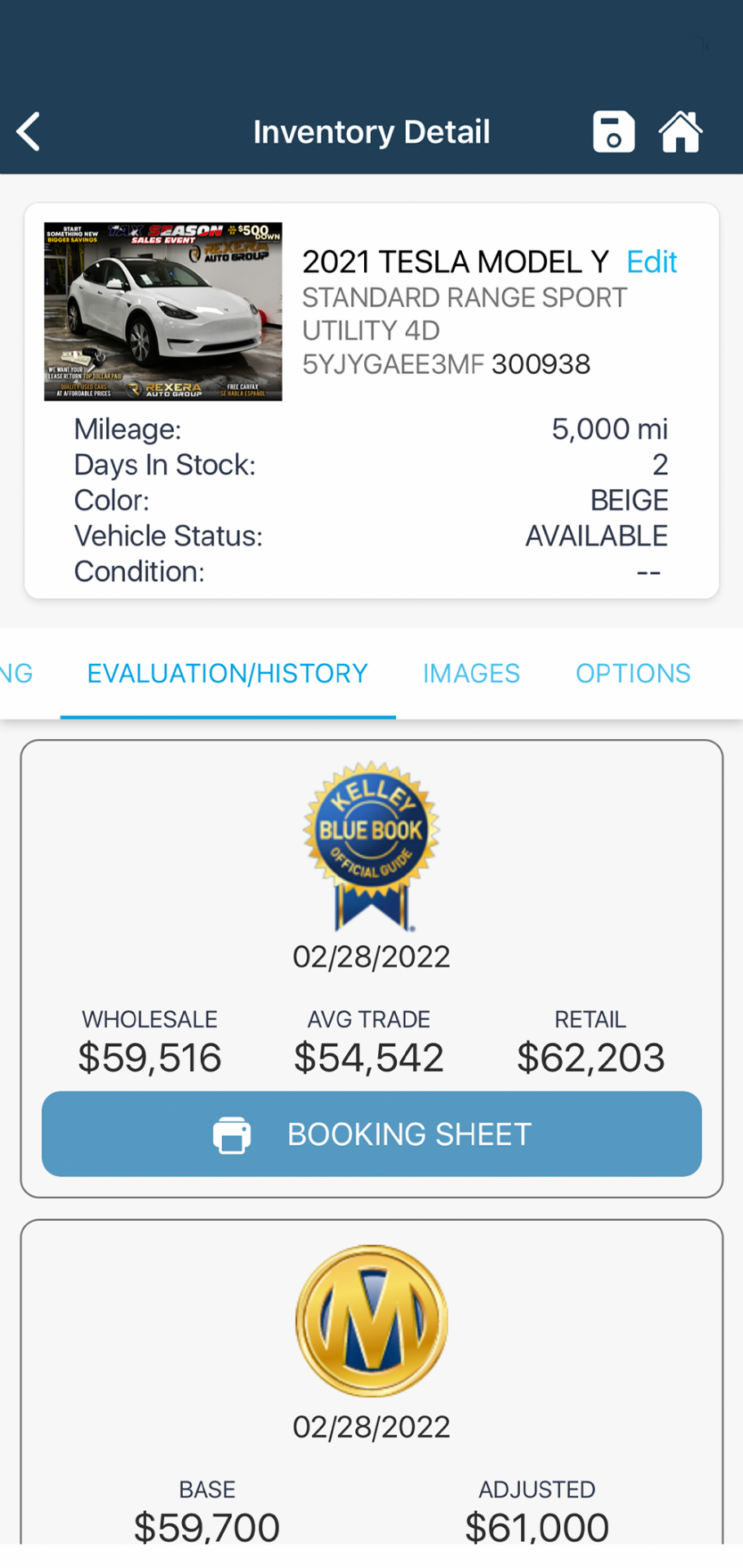
Task: Open the home screen via the house icon
Action: click(682, 130)
